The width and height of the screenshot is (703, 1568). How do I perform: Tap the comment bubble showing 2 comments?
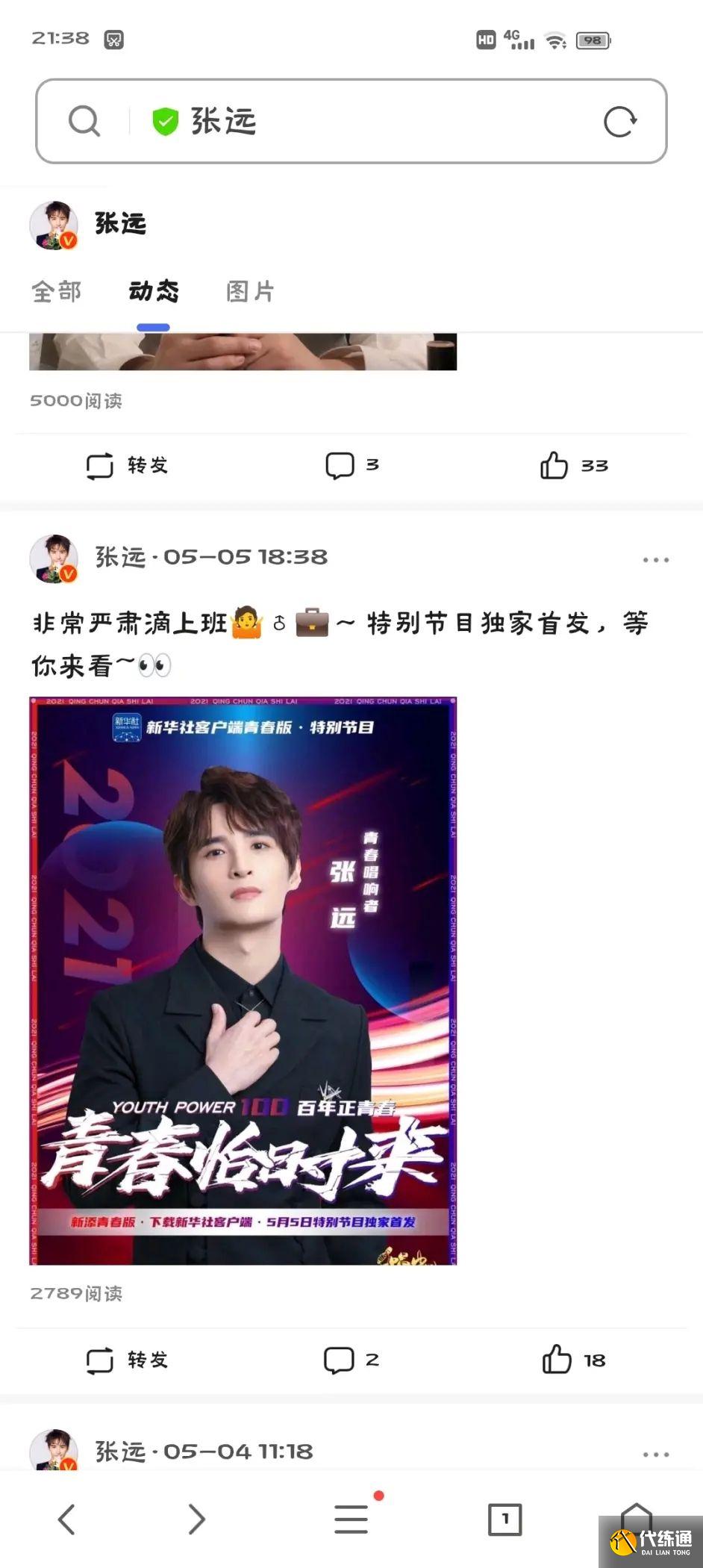(x=341, y=1359)
